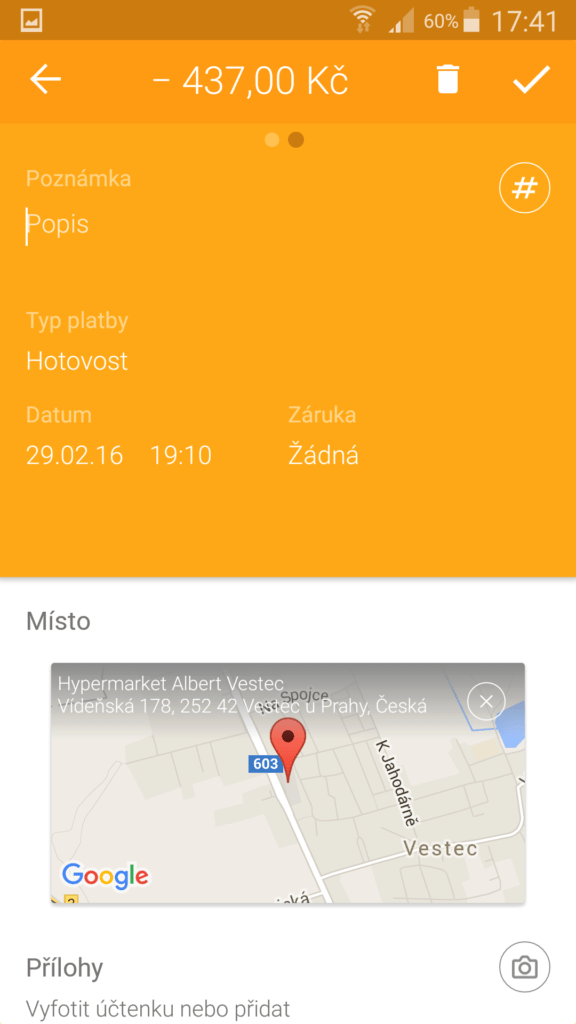Delete this record with trash icon
The image size is (576, 1024).
pos(448,80)
